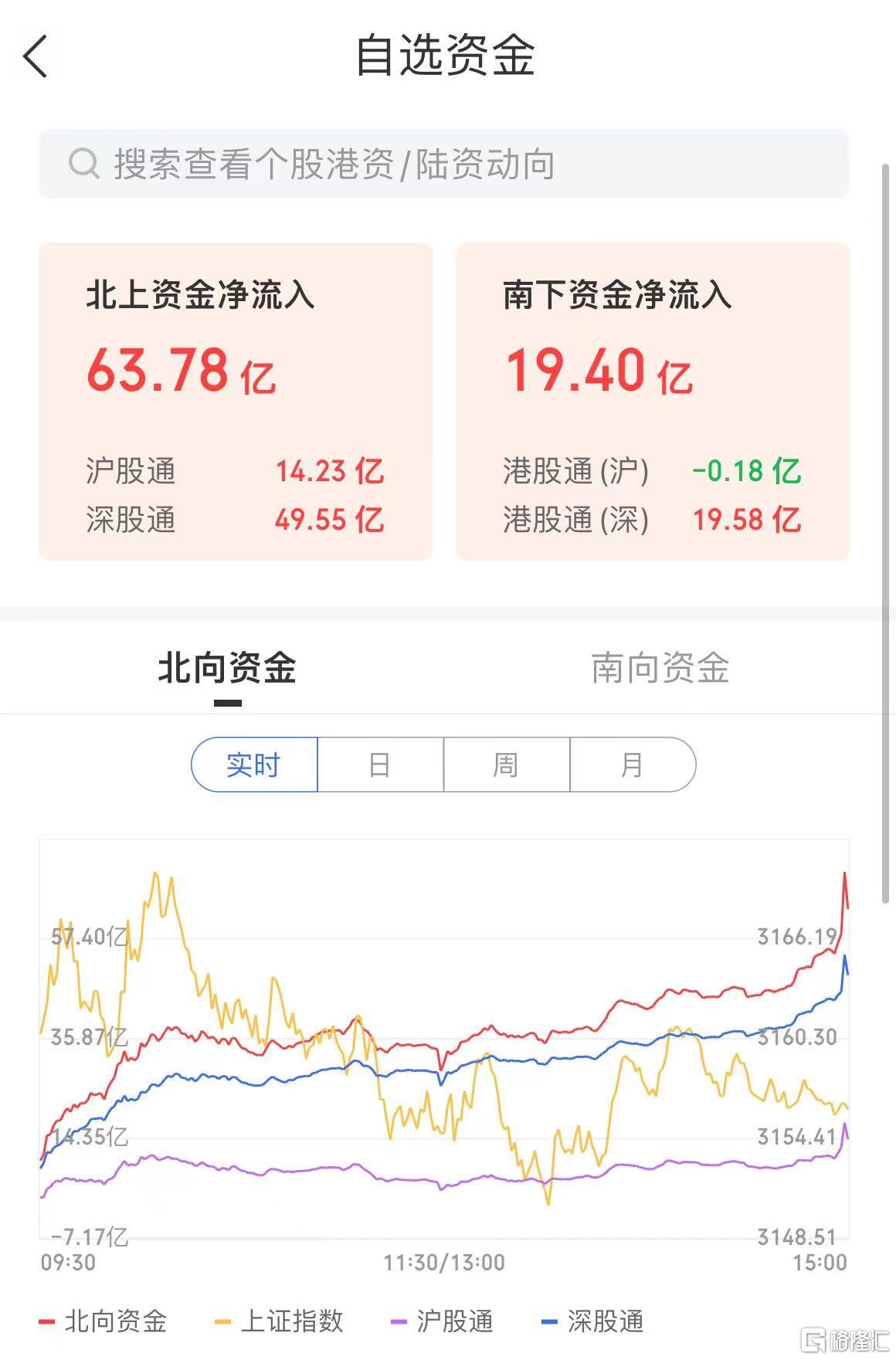Switch to the 南向资金 tab
The height and width of the screenshot is (1360, 896).
coord(660,668)
